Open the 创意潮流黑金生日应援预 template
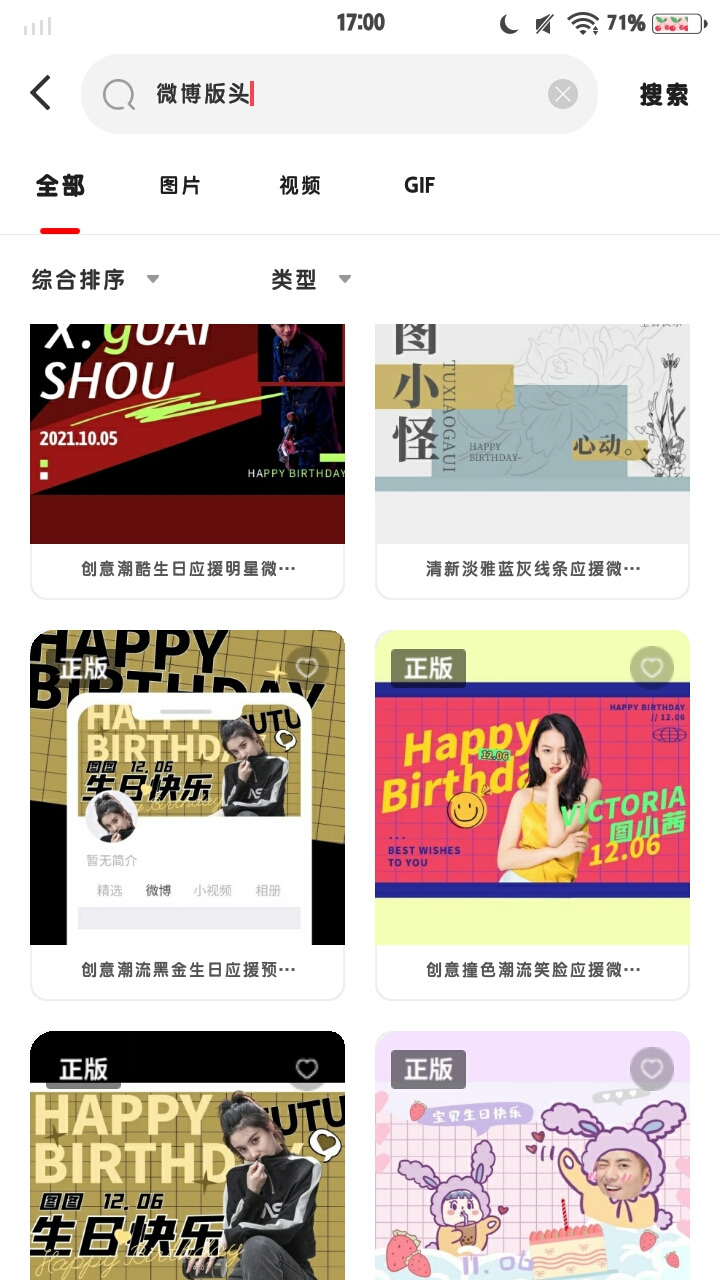Screen dimensions: 720x1280 (x=187, y=800)
